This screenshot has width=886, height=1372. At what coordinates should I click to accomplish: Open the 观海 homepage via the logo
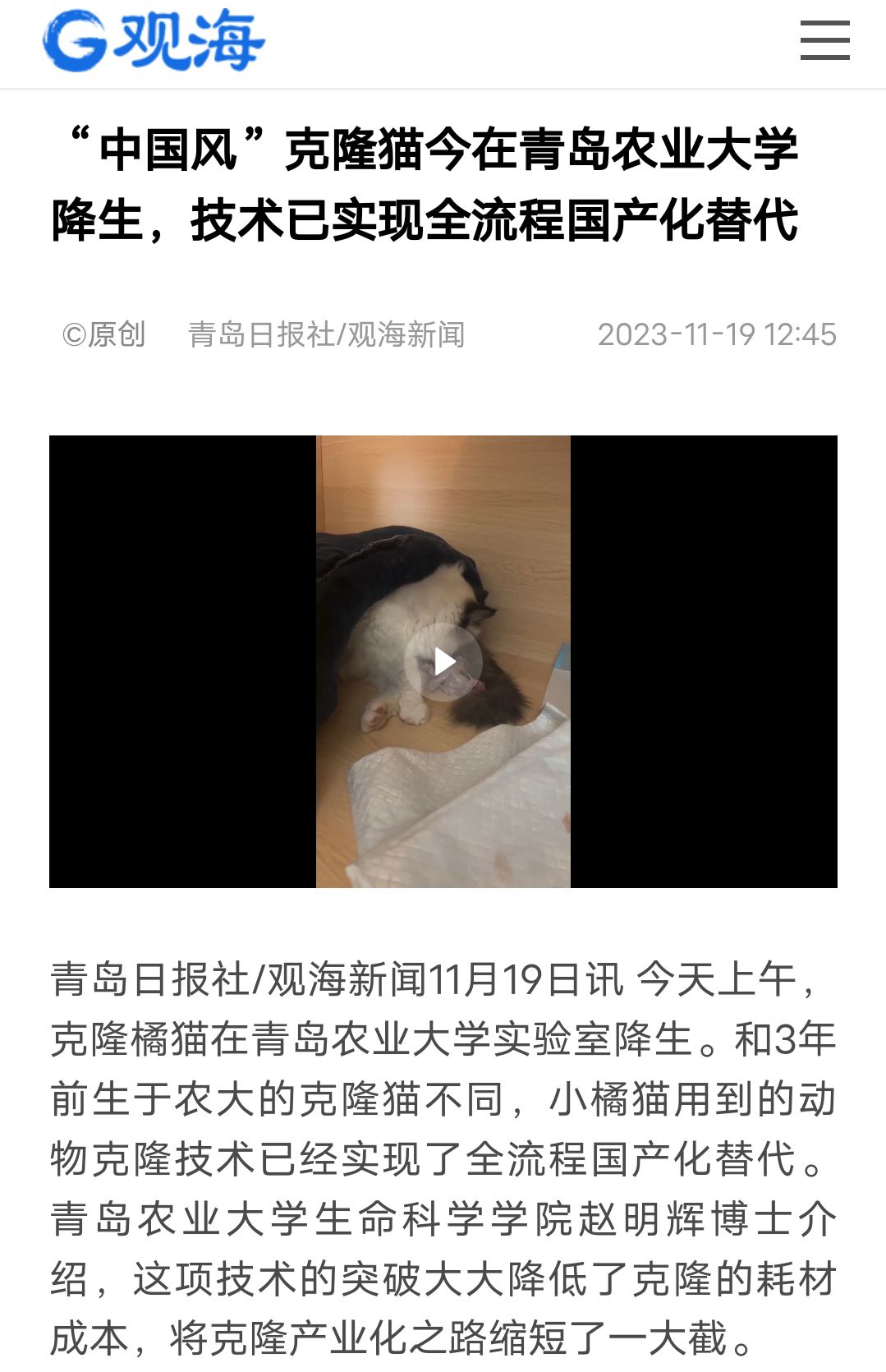point(154,41)
